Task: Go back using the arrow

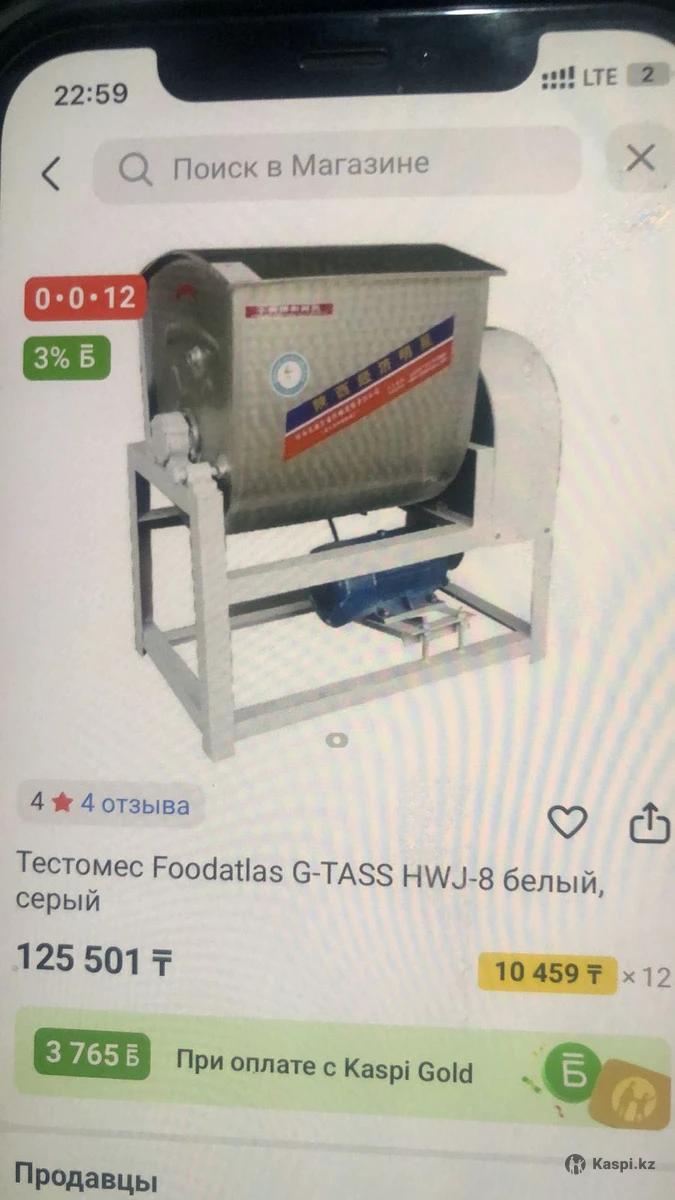Action: (51, 173)
